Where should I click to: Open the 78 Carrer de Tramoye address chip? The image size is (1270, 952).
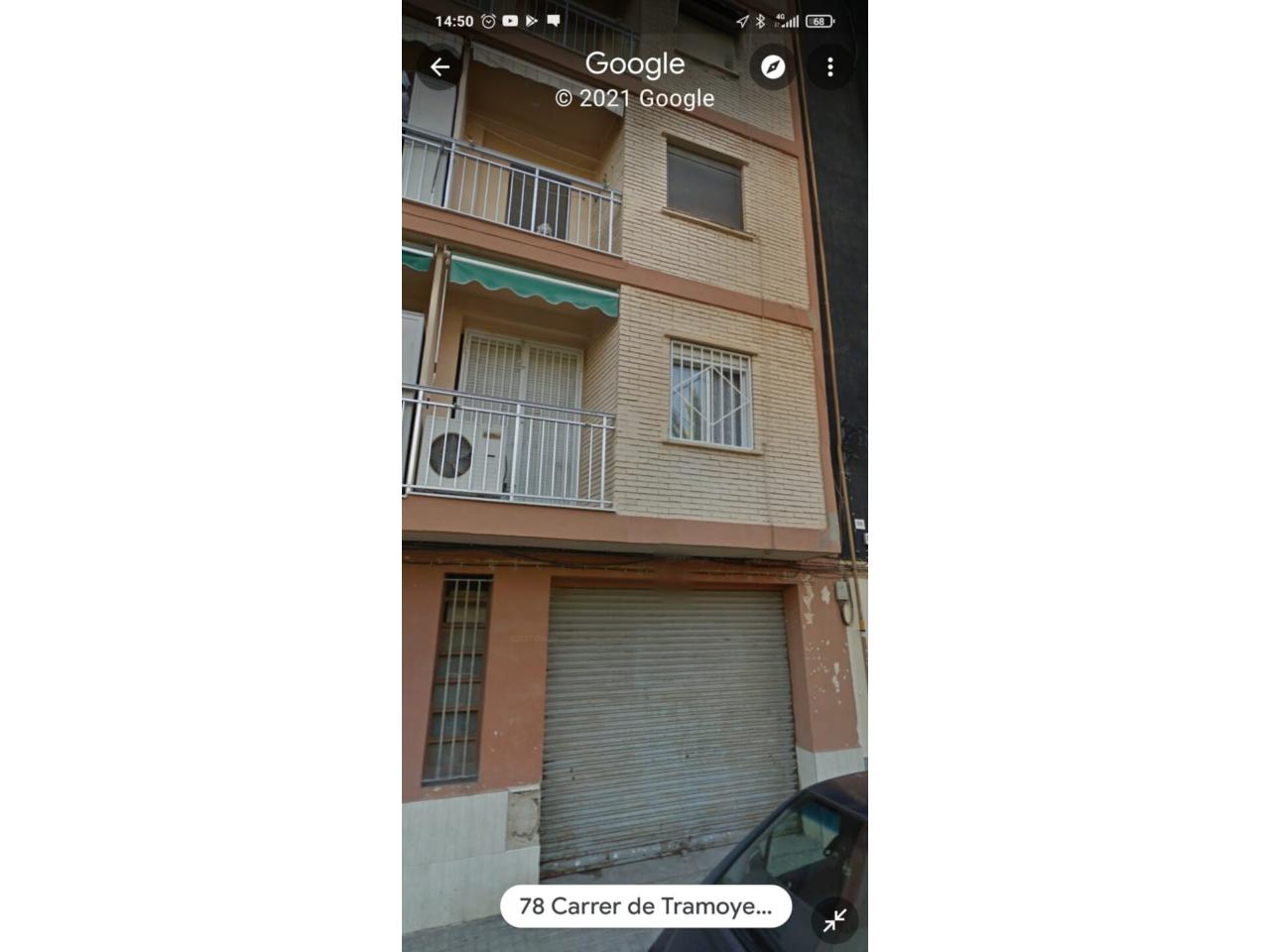pos(646,906)
